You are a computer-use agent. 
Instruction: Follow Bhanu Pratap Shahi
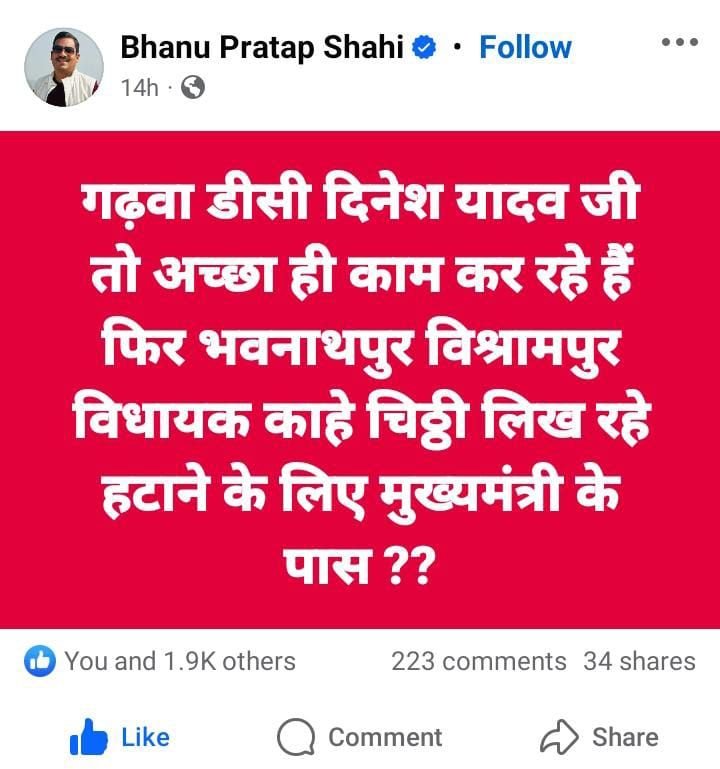(525, 47)
